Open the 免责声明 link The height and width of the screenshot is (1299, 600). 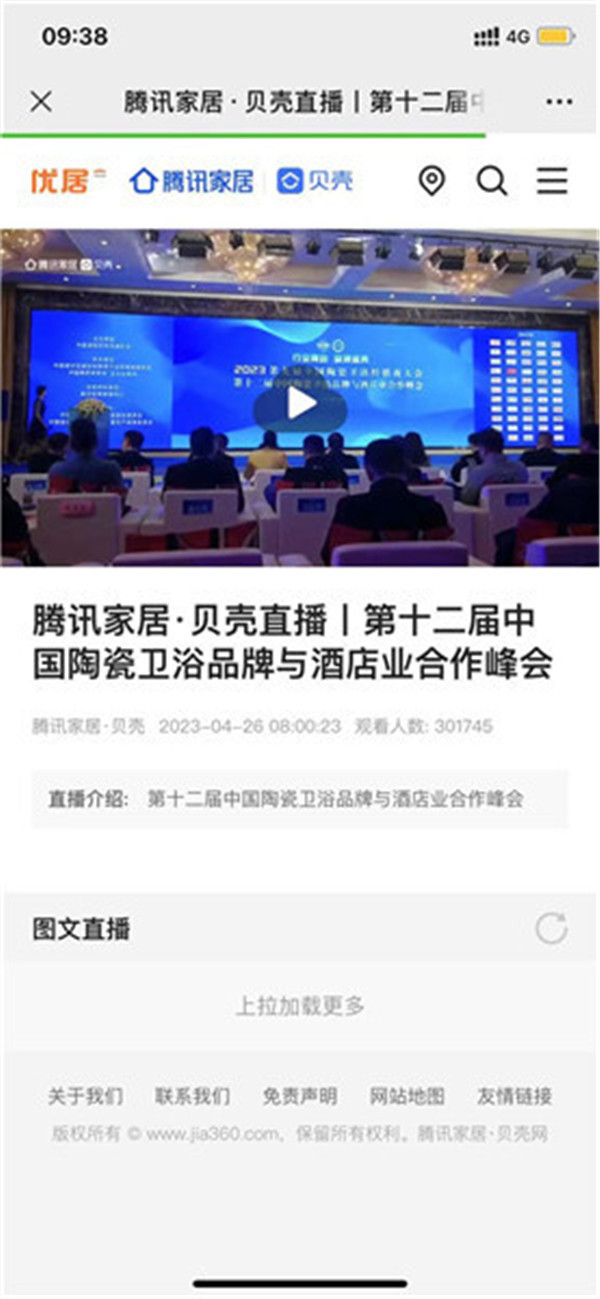click(x=299, y=1095)
